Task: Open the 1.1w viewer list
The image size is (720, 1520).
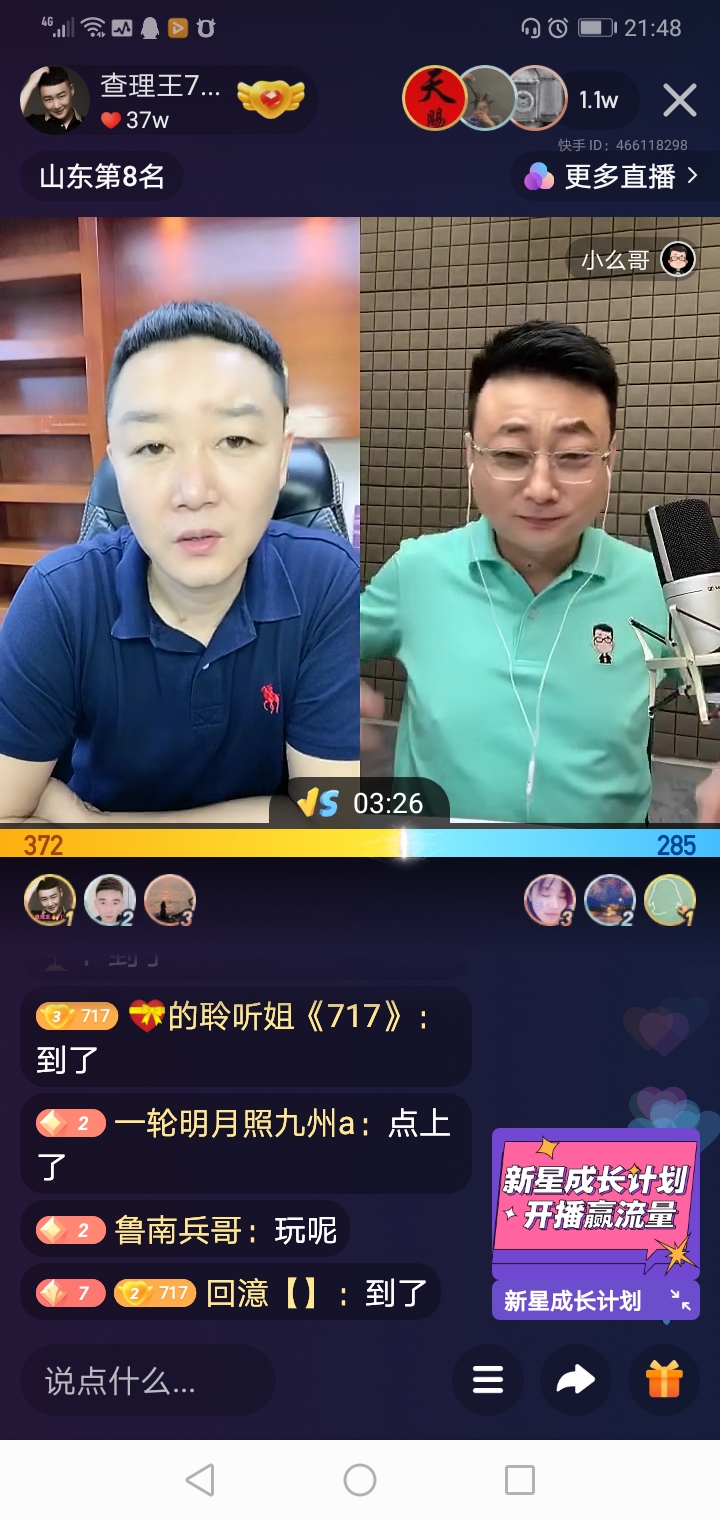Action: point(599,100)
